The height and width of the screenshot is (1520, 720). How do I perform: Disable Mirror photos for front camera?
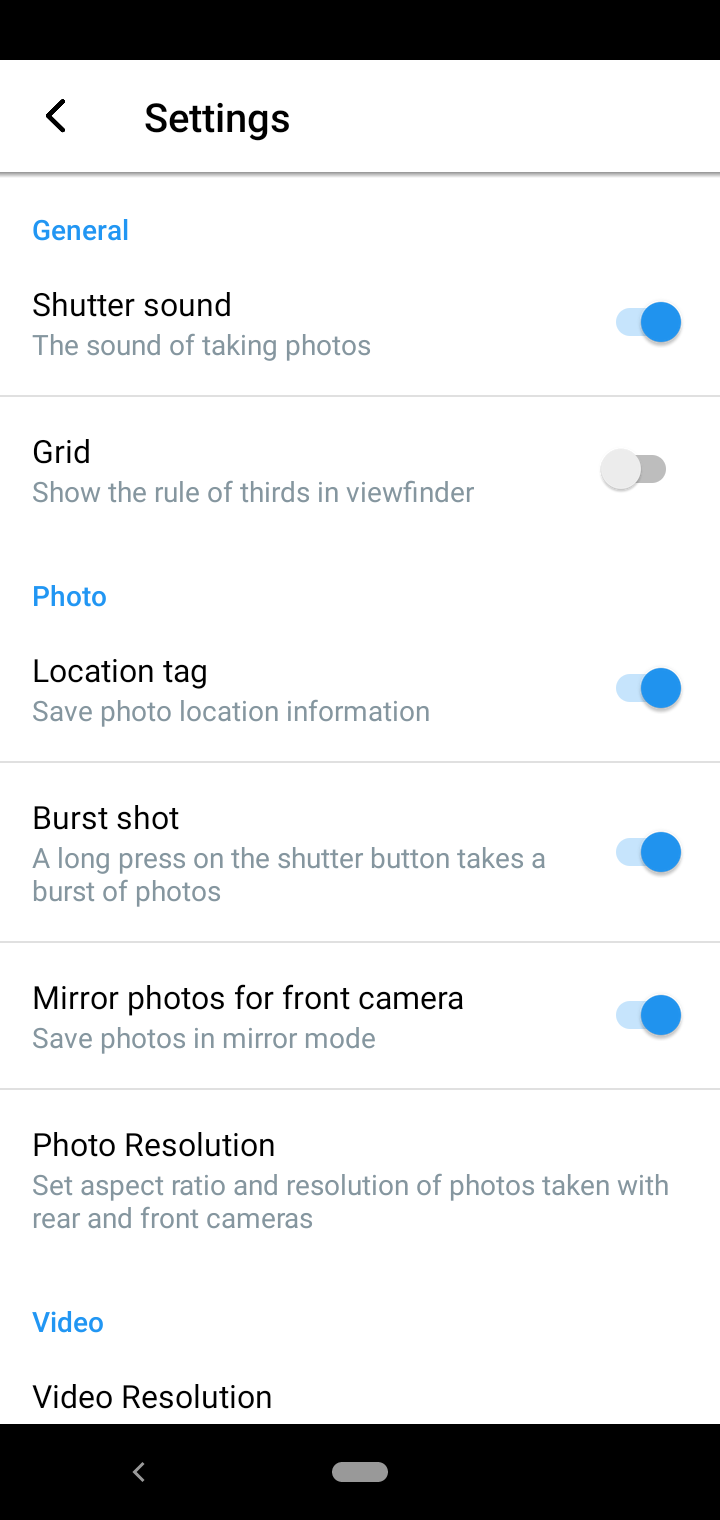[648, 1016]
